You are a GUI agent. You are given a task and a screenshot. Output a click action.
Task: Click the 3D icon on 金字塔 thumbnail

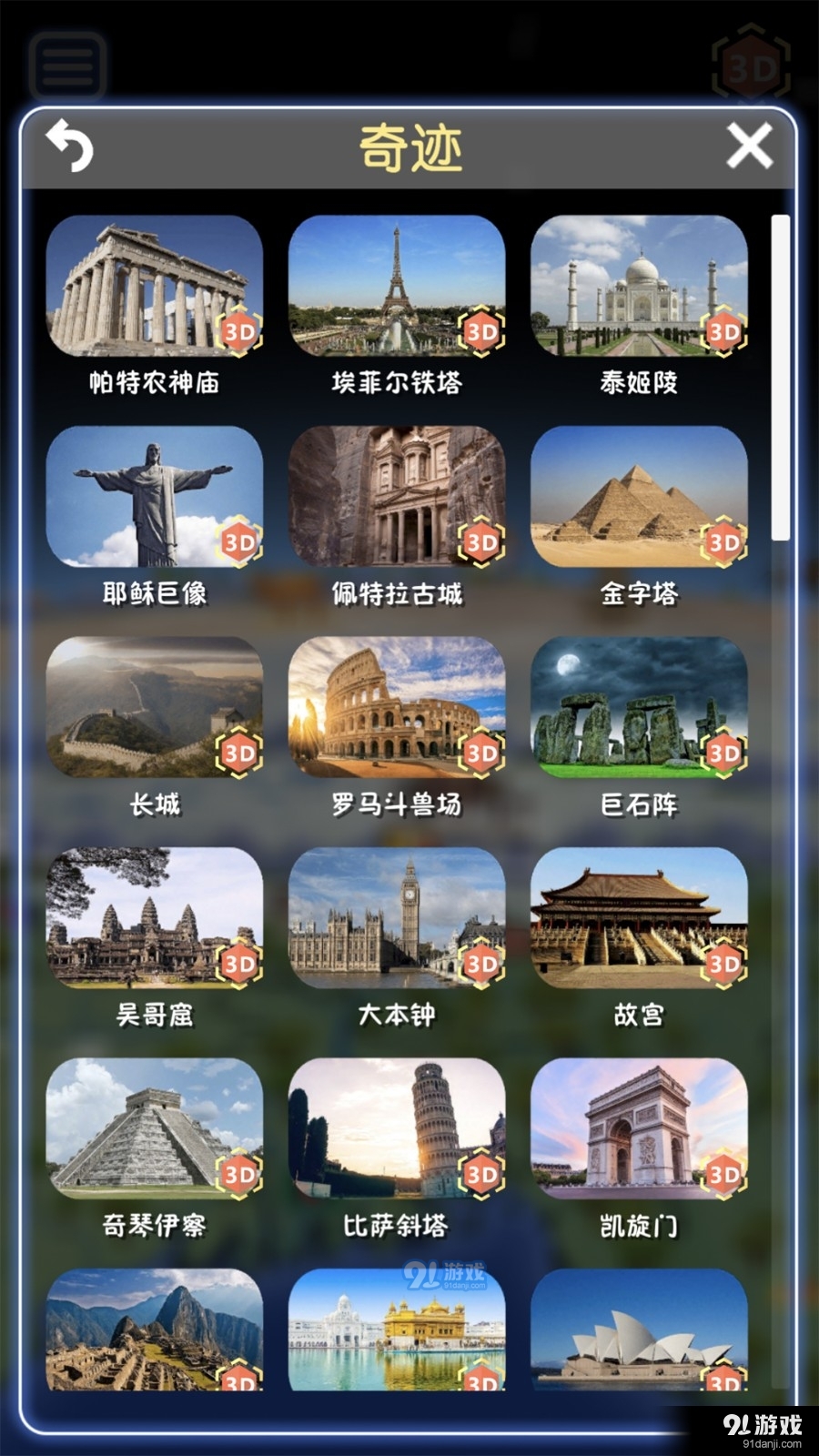(724, 542)
